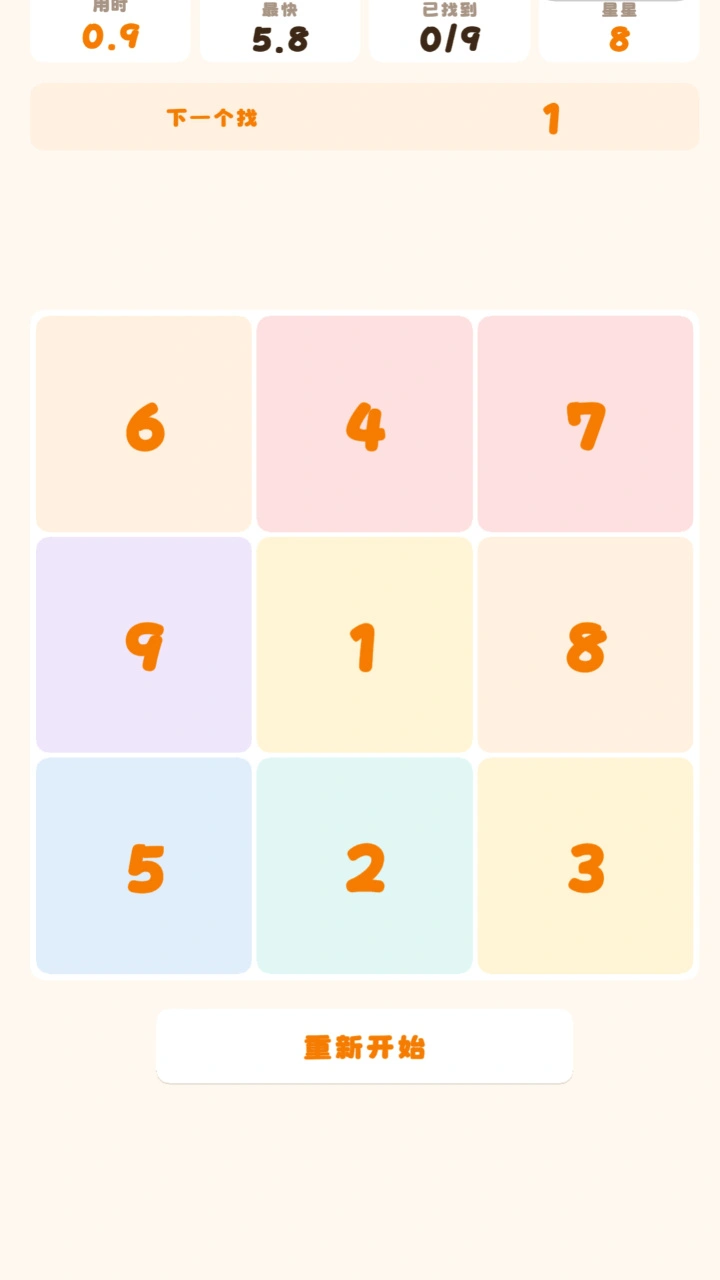720x1280 pixels.
Task: Tap the number 3 tile
Action: 585,865
